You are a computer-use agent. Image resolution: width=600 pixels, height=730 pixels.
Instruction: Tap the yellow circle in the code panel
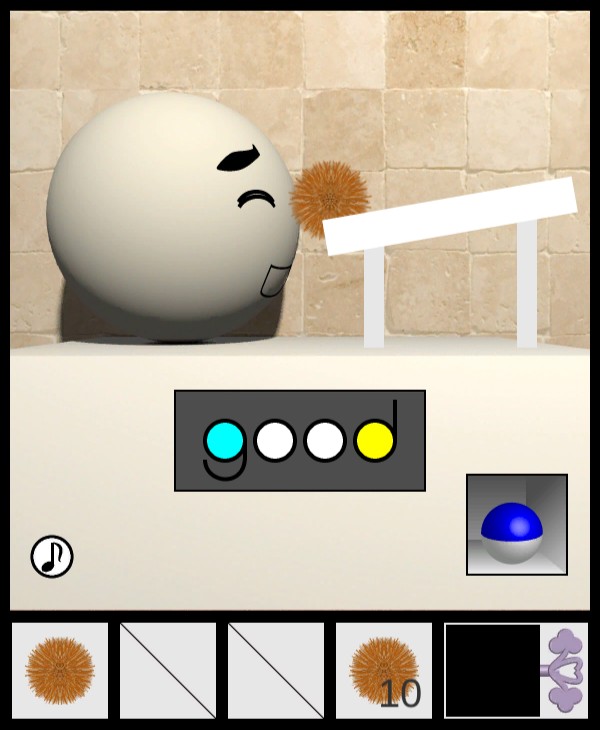(375, 440)
